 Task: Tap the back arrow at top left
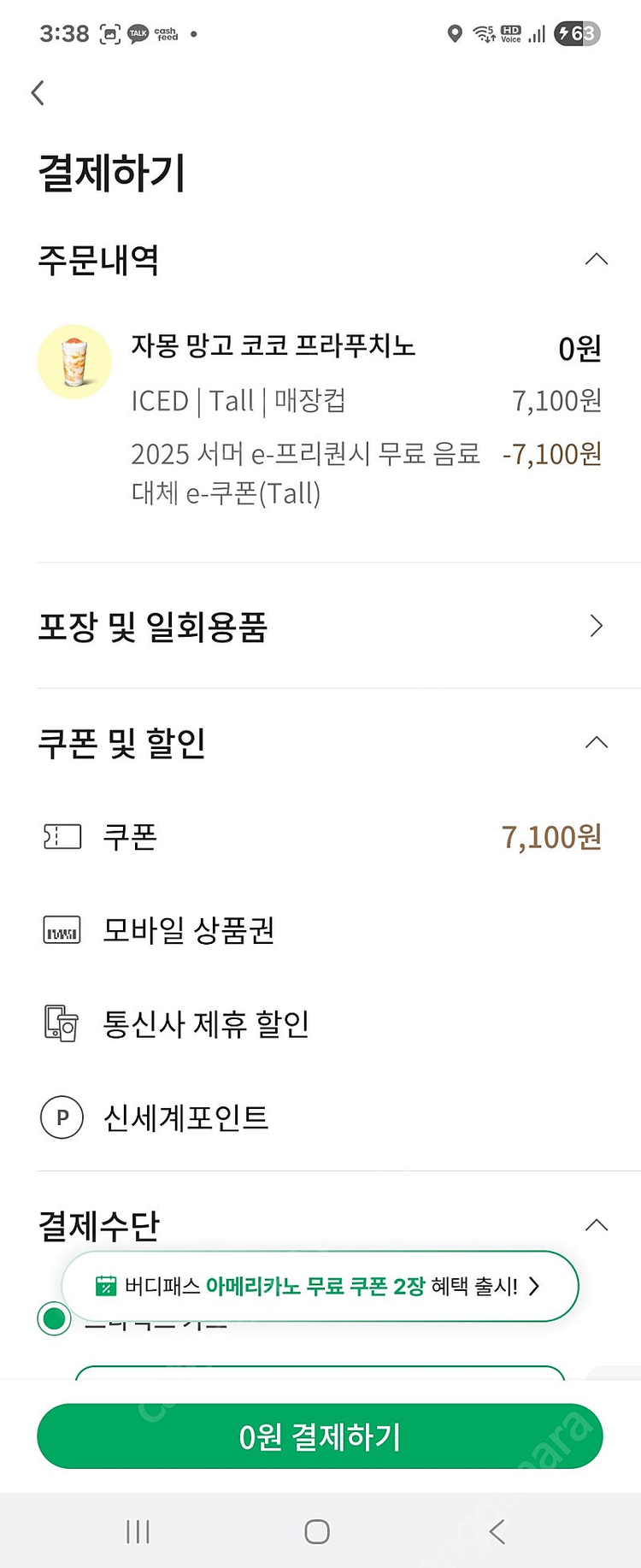38,92
